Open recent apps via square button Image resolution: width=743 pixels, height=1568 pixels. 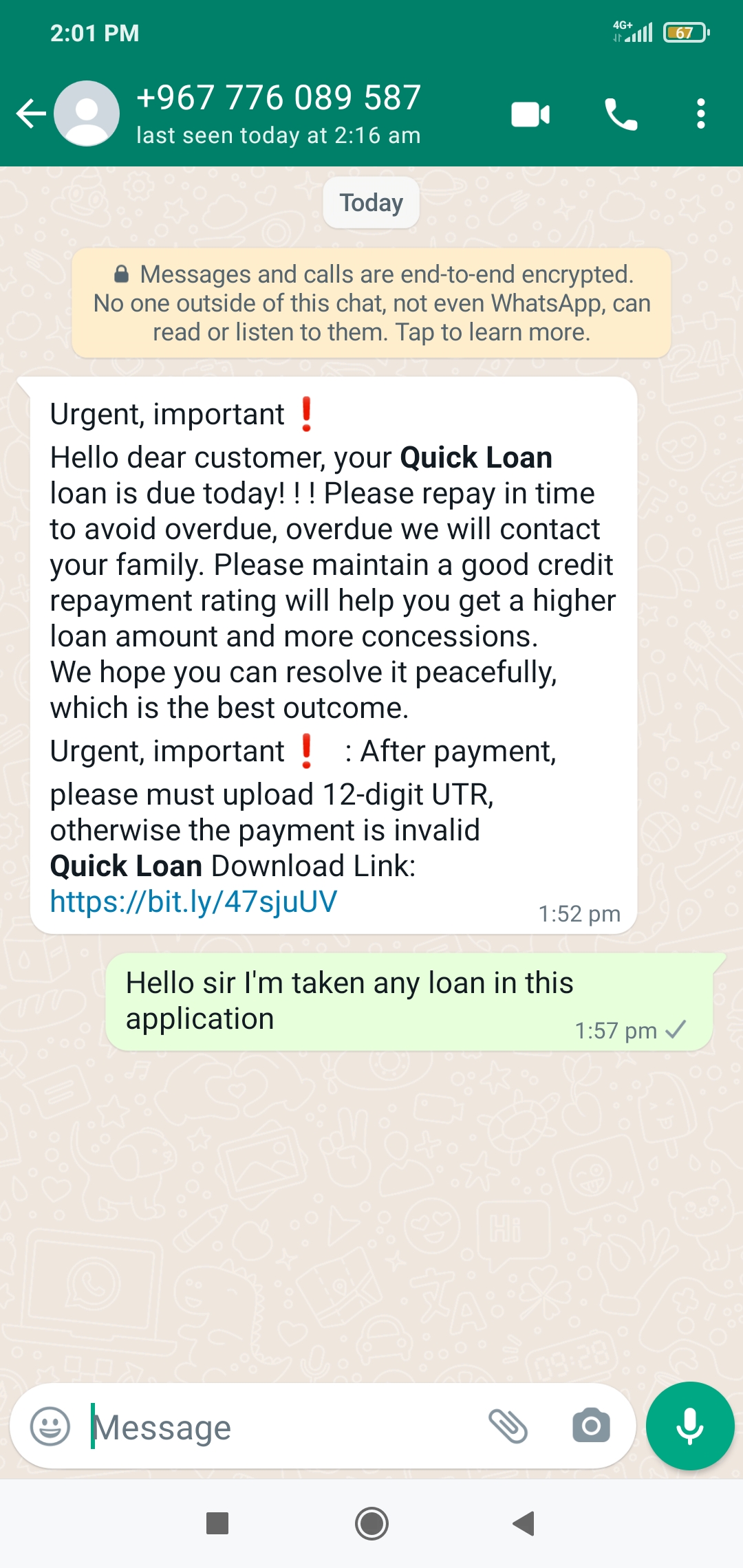(217, 1523)
